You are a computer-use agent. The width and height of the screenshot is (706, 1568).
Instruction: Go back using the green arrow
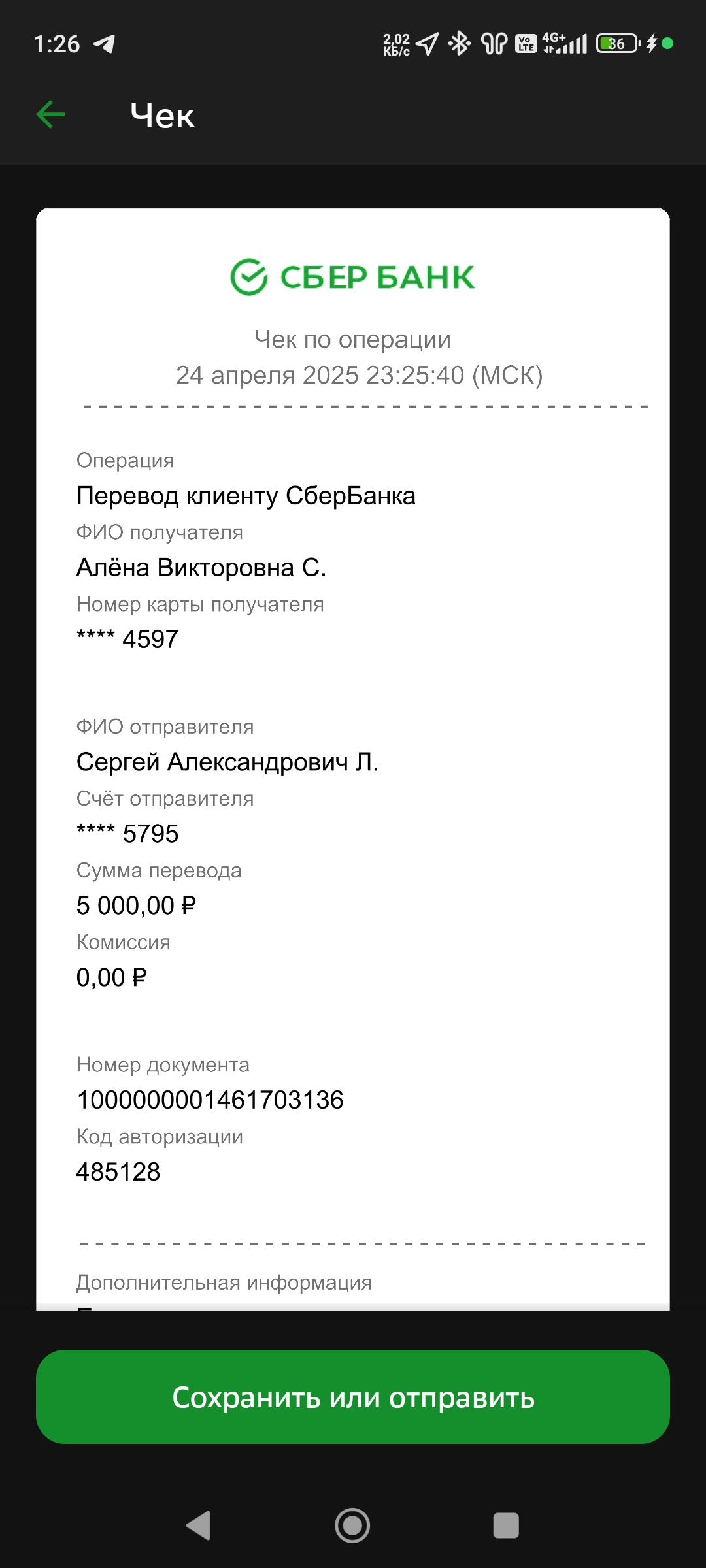pos(50,115)
